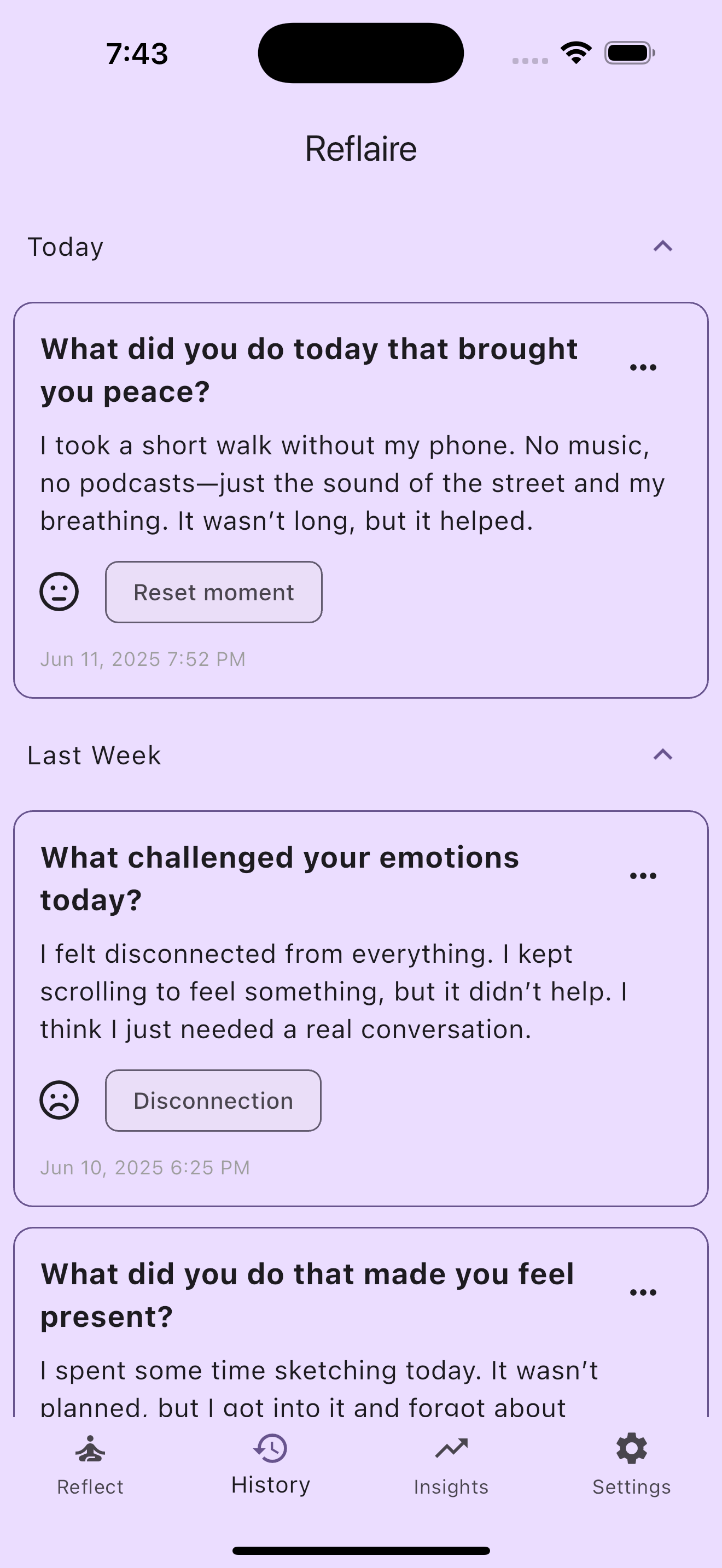Select the Jun 11 entry timestamp
The height and width of the screenshot is (1568, 722).
pyautogui.click(x=142, y=659)
